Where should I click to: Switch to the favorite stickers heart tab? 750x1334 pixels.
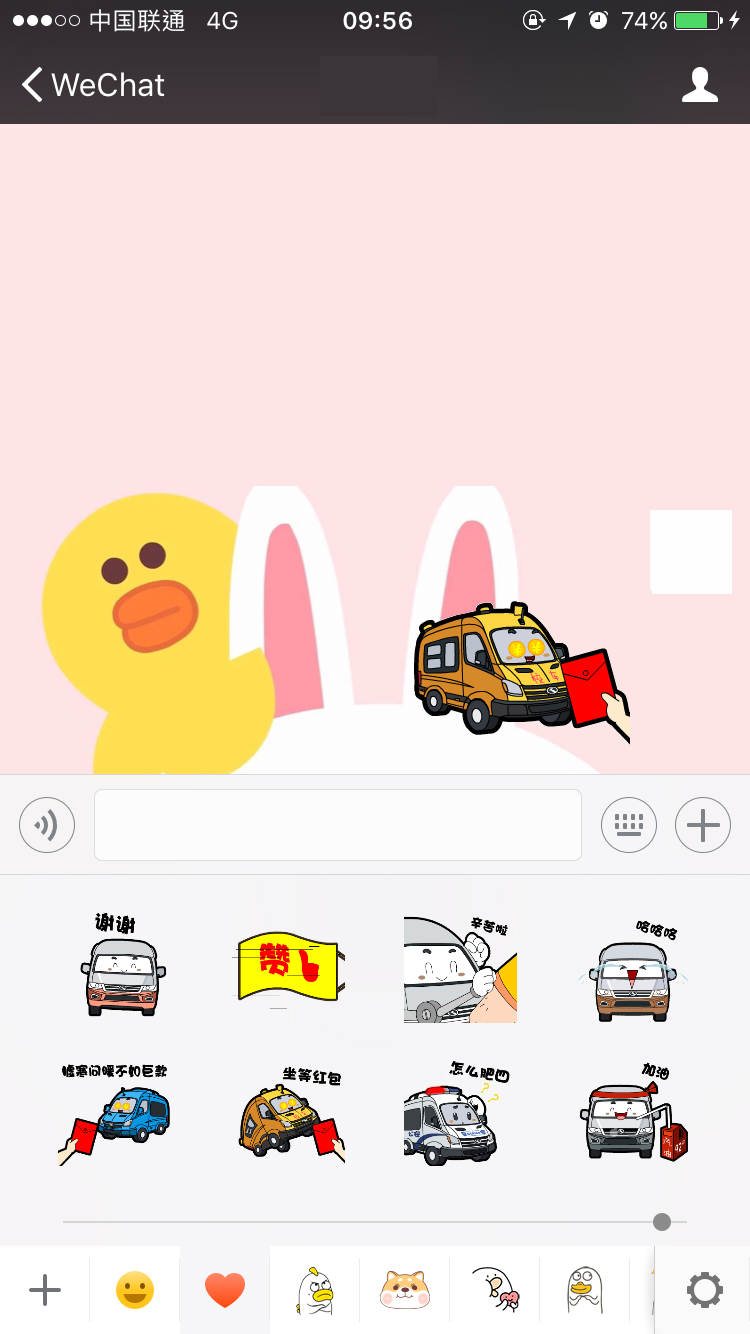pyautogui.click(x=224, y=1290)
